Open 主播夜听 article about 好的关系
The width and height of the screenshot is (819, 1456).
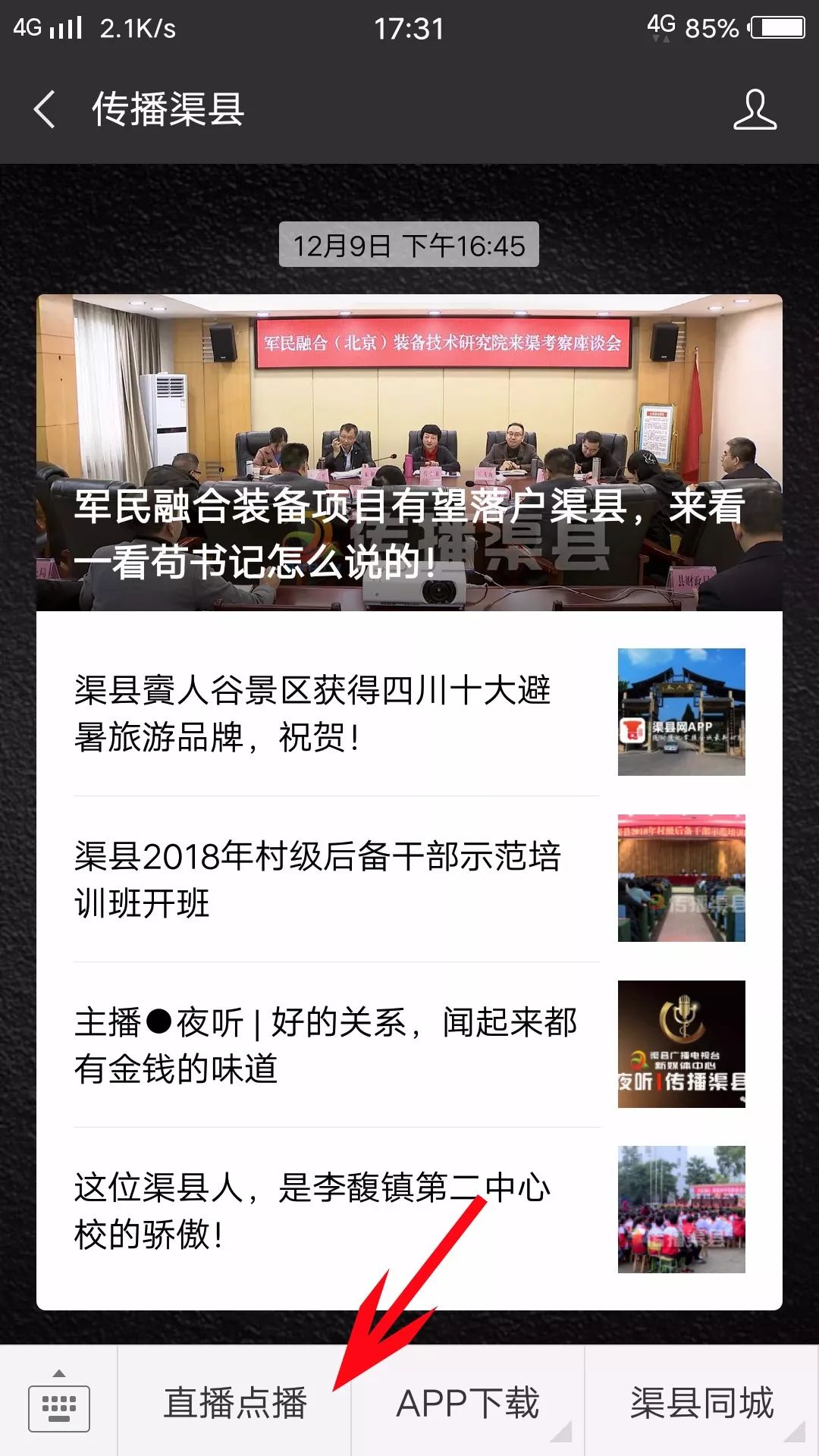409,1044
